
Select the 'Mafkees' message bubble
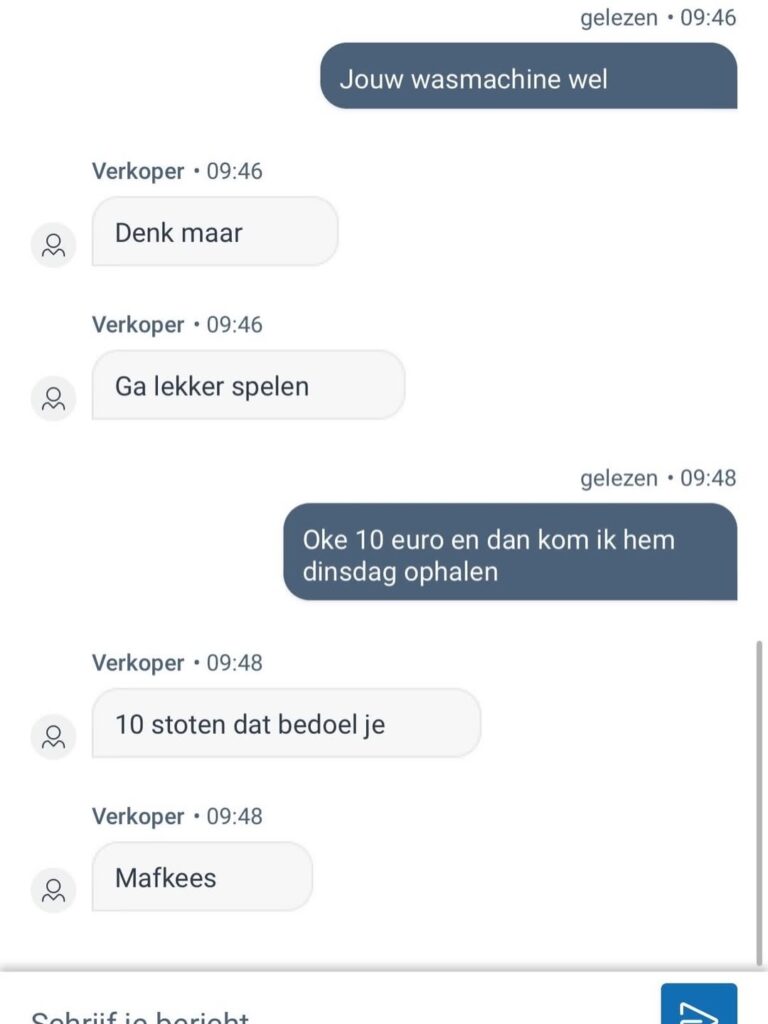tap(201, 878)
